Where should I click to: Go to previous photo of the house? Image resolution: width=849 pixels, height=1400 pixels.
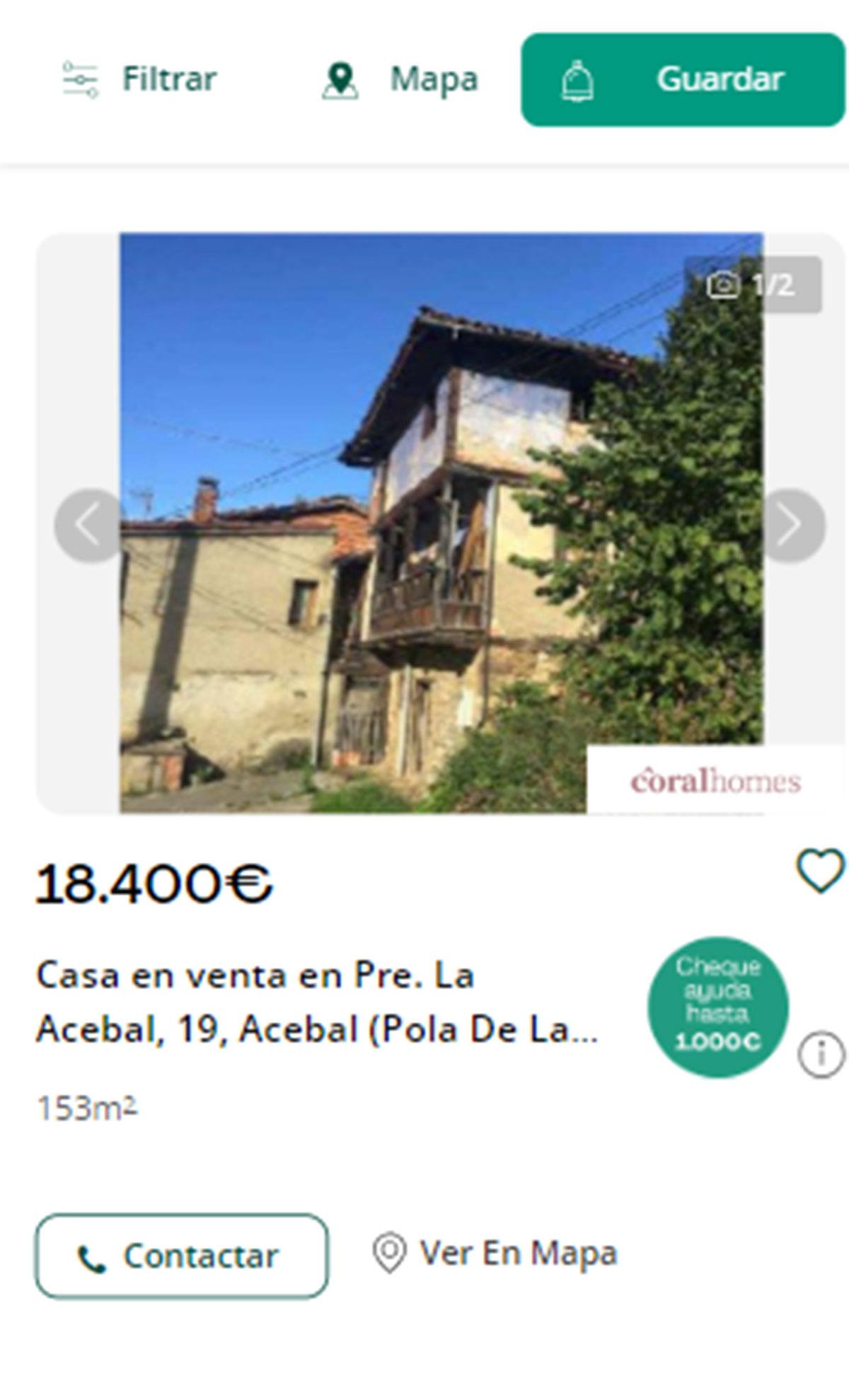(88, 525)
